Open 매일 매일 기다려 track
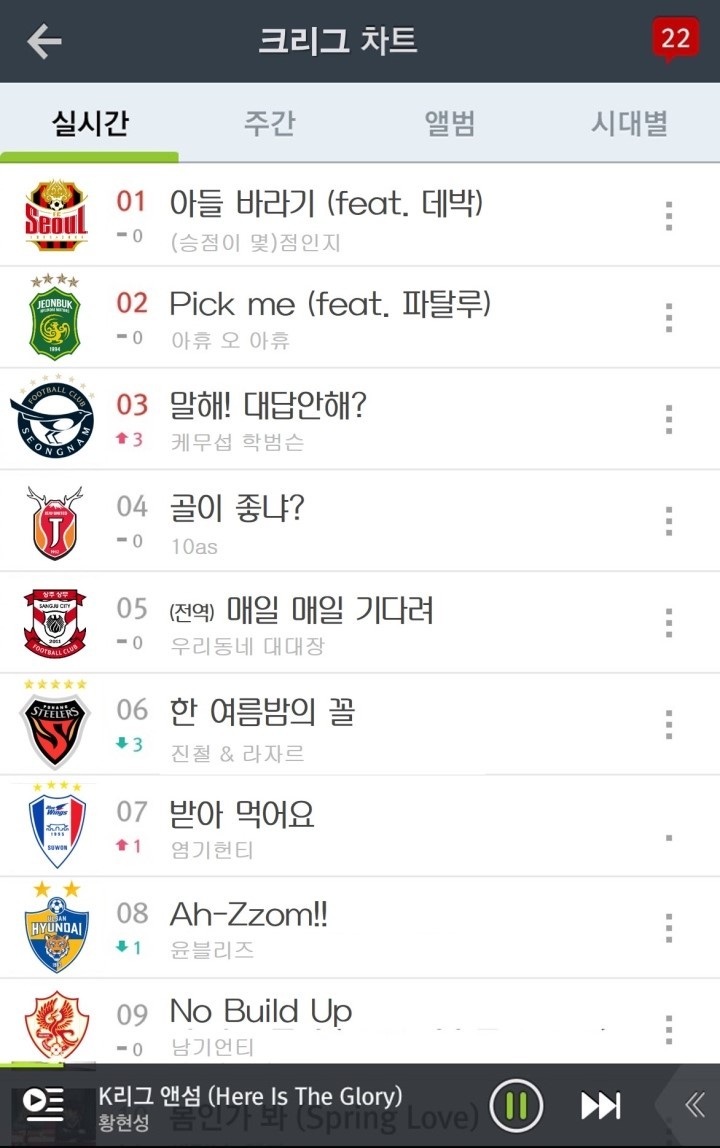The height and width of the screenshot is (1148, 720). point(330,610)
